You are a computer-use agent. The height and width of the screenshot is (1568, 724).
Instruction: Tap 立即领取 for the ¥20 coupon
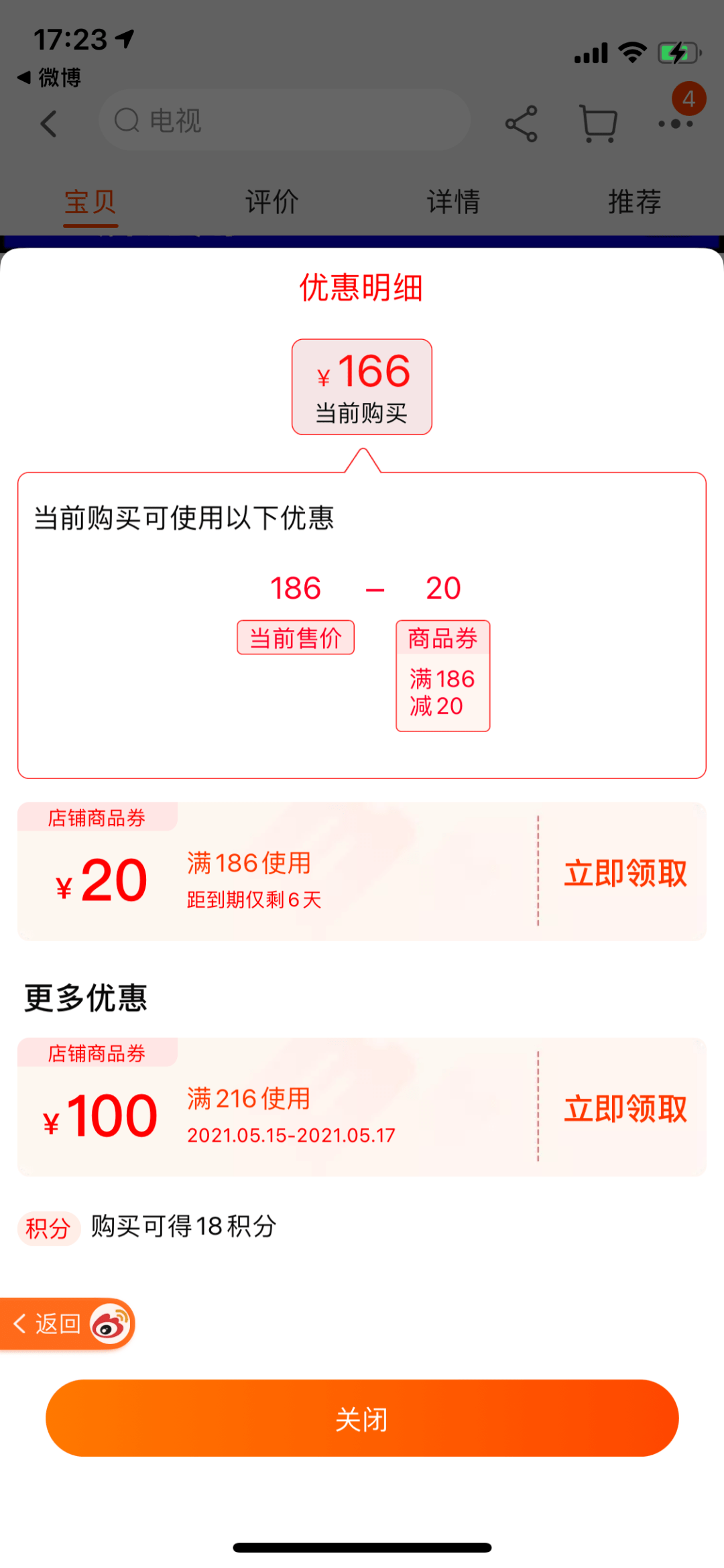[626, 872]
